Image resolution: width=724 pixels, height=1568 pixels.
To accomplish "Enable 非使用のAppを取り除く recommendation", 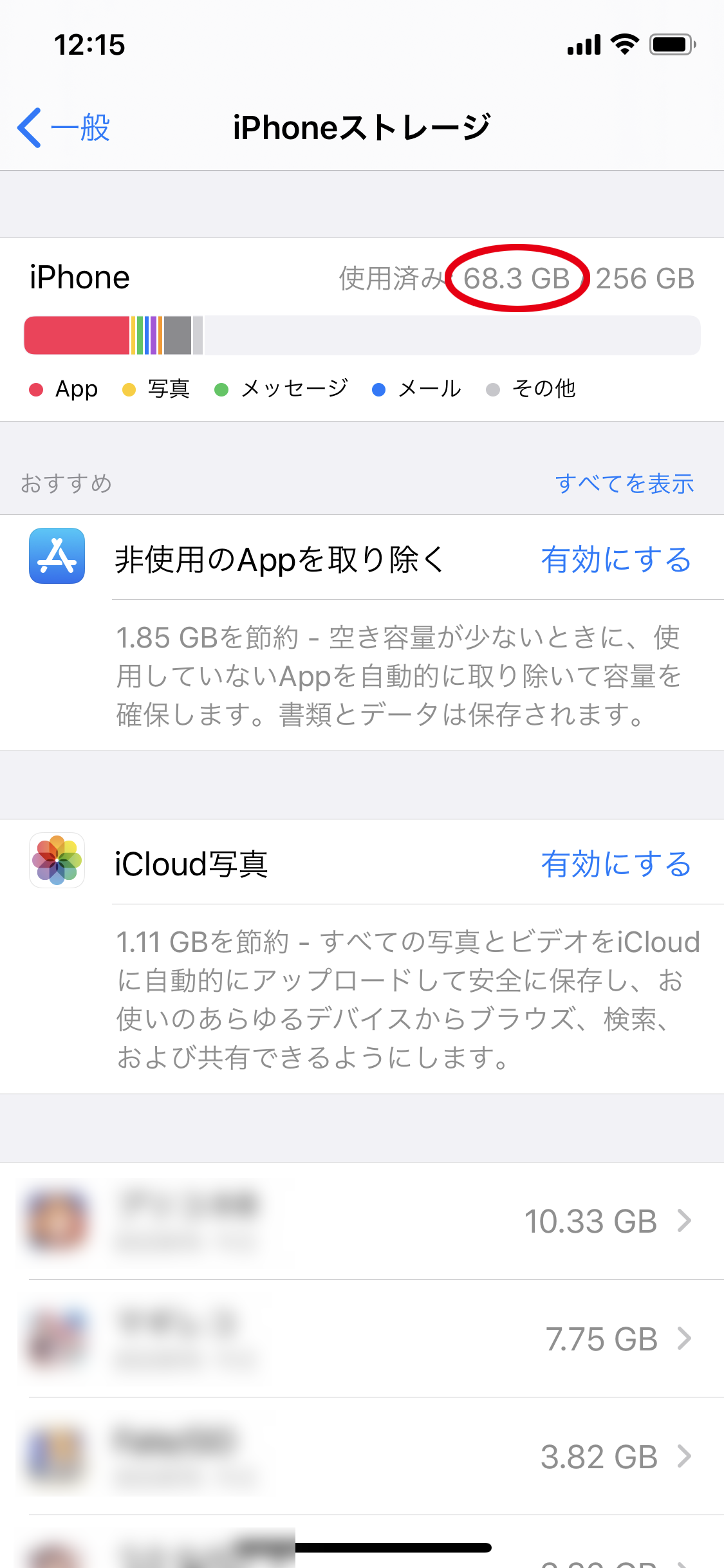I will pos(615,559).
